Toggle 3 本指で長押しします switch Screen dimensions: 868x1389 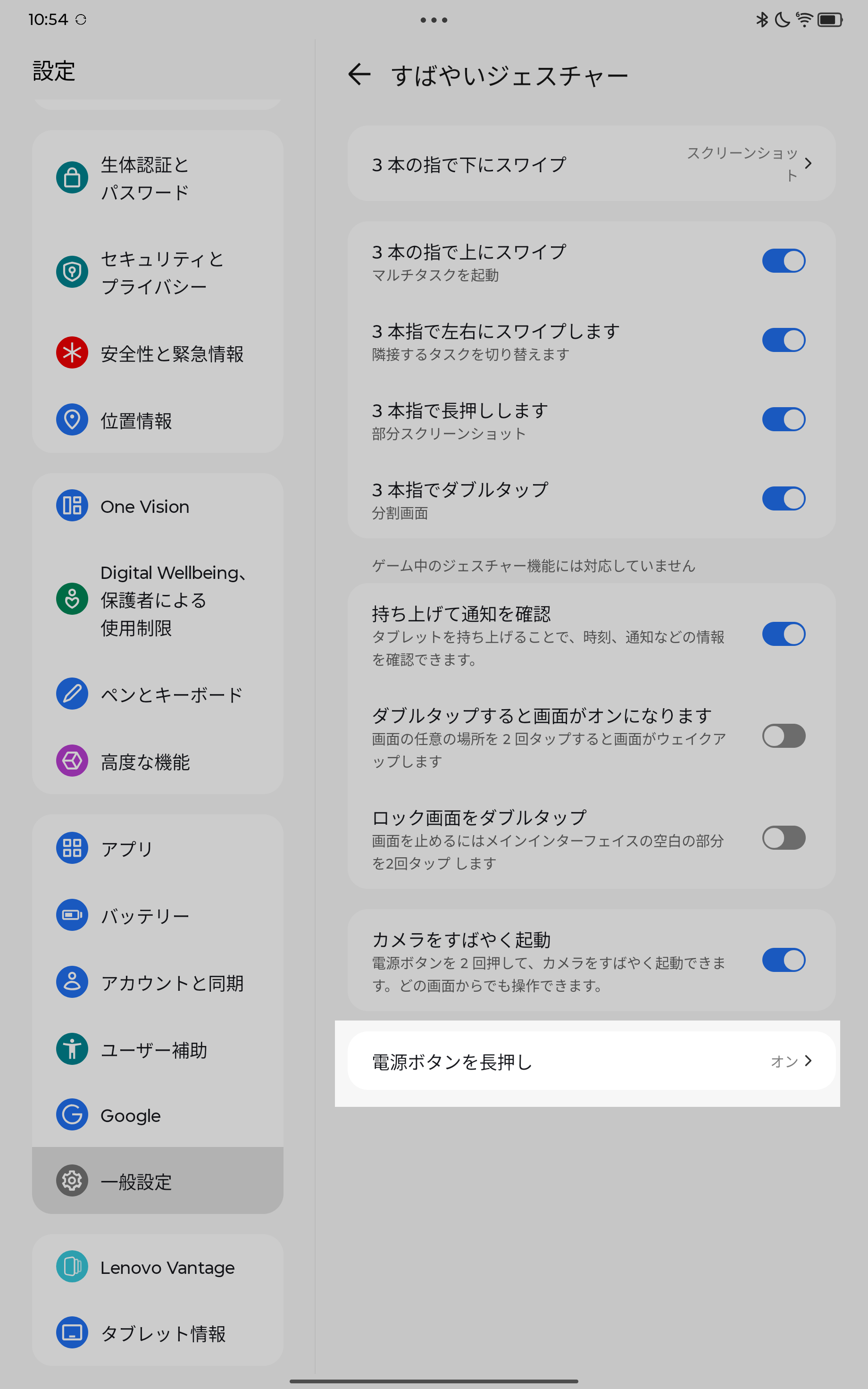click(783, 419)
